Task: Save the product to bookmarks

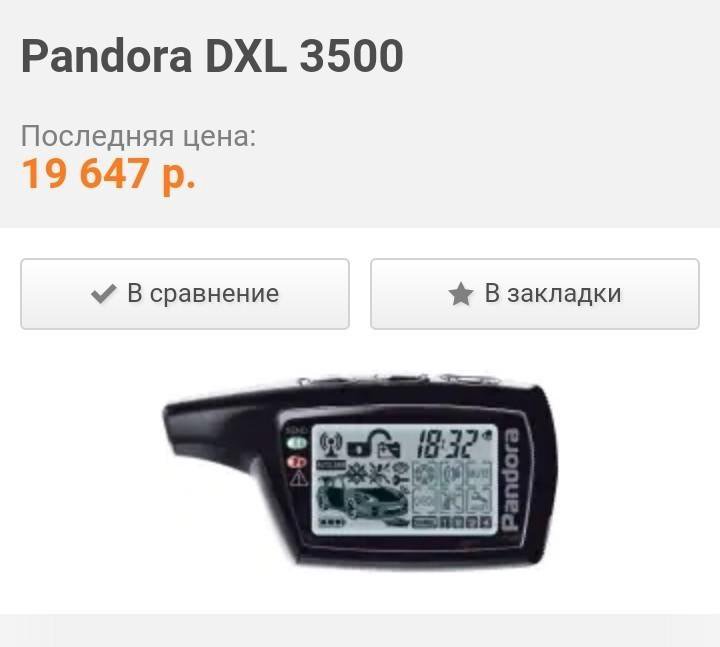Action: (534, 294)
